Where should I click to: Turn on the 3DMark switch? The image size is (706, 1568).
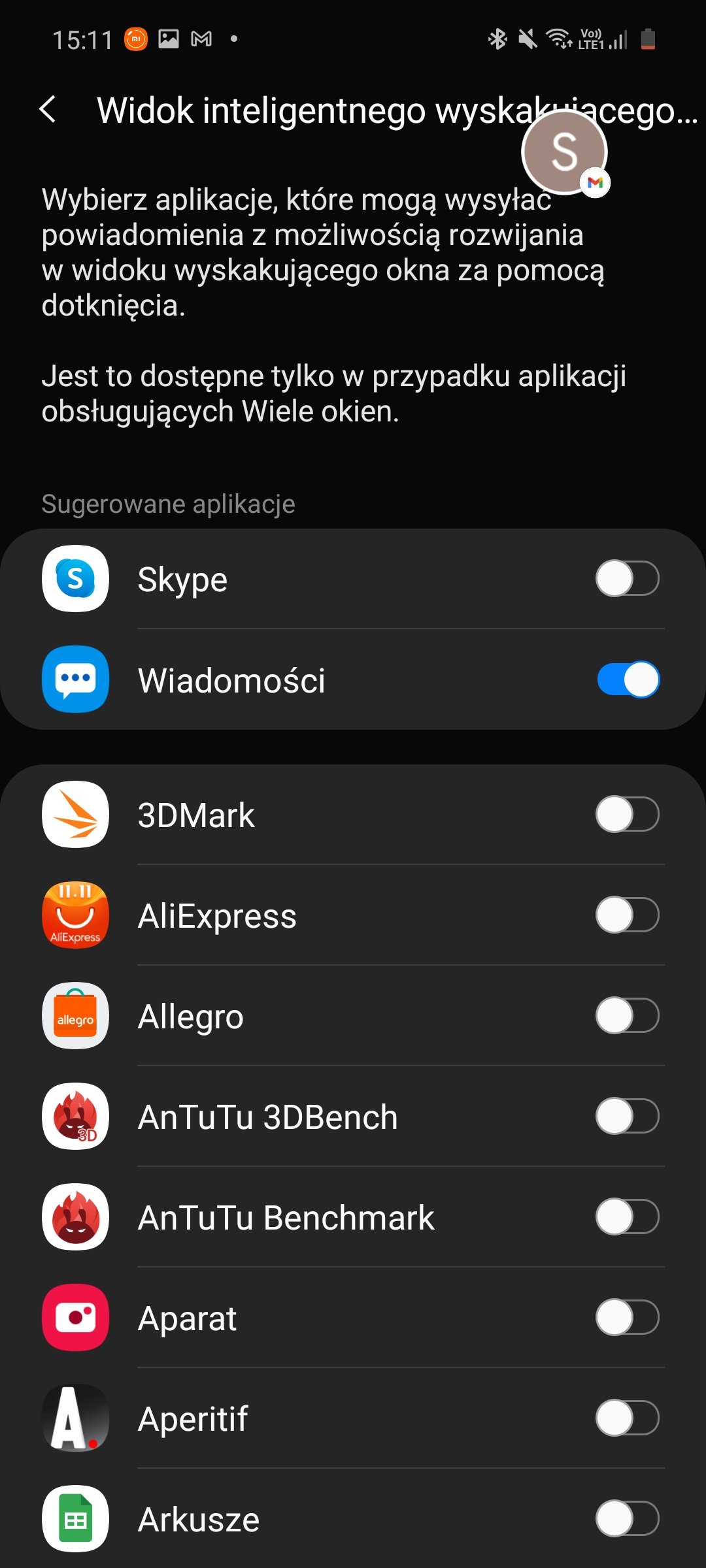(x=627, y=814)
